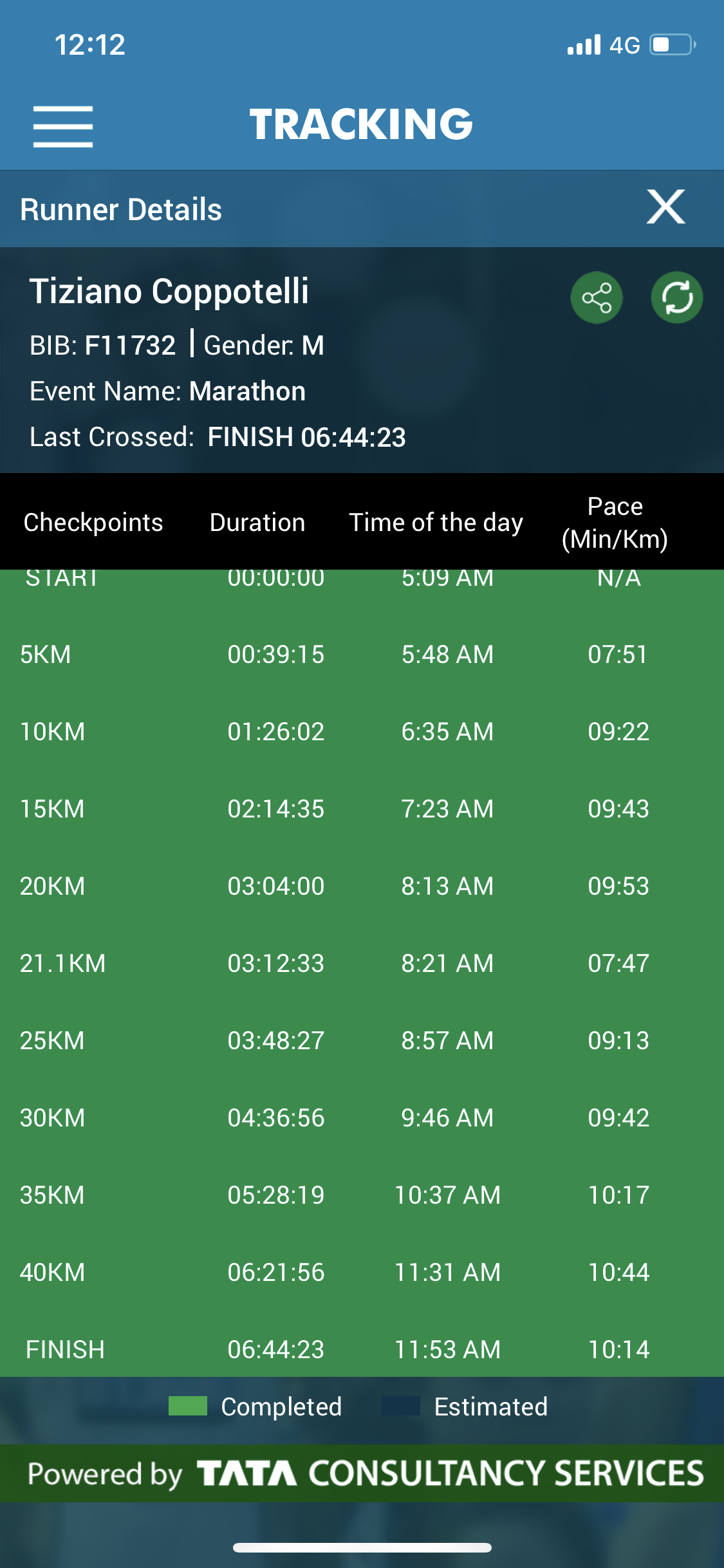Share Tiziano Coppotelli's tracking results

click(597, 297)
